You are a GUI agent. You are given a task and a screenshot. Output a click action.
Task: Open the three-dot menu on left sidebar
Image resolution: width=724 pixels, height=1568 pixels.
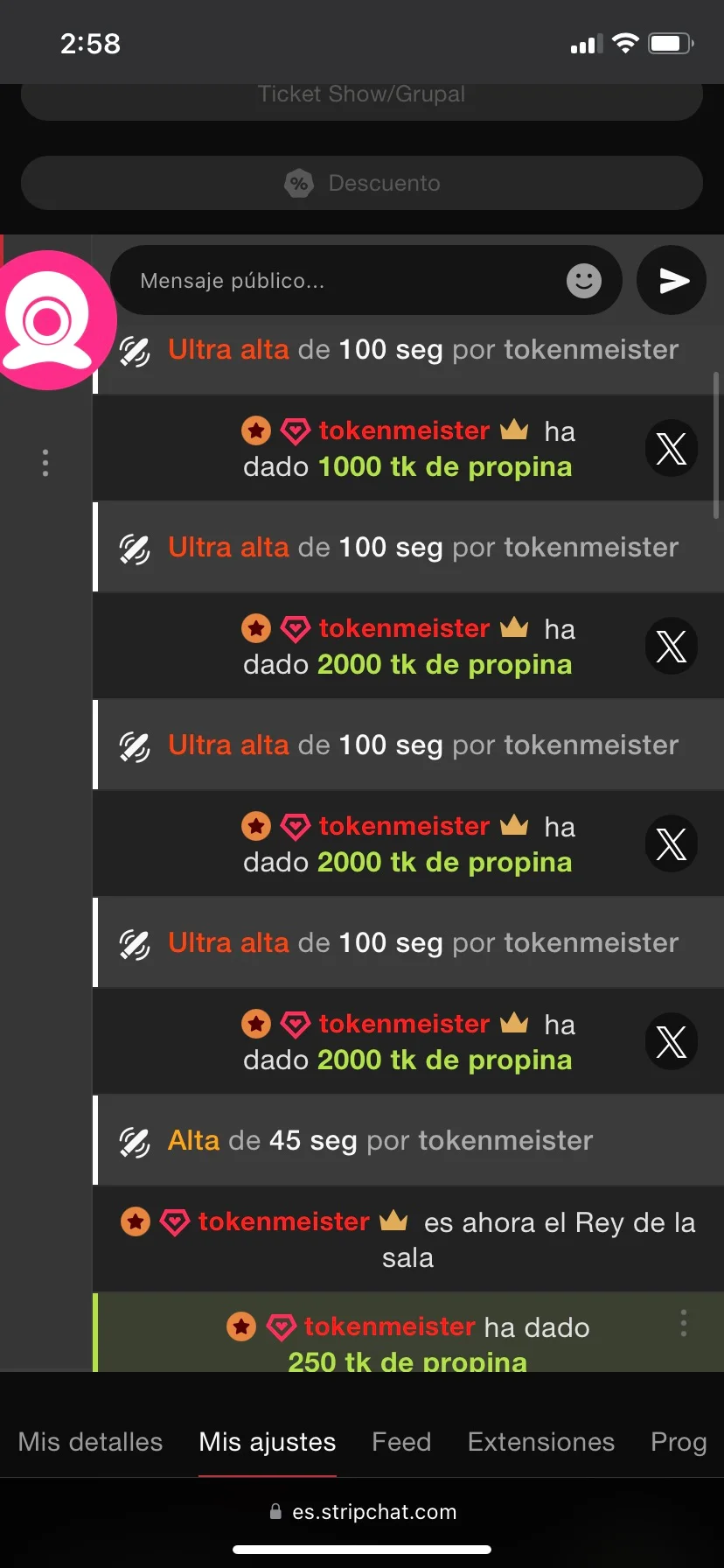coord(45,462)
